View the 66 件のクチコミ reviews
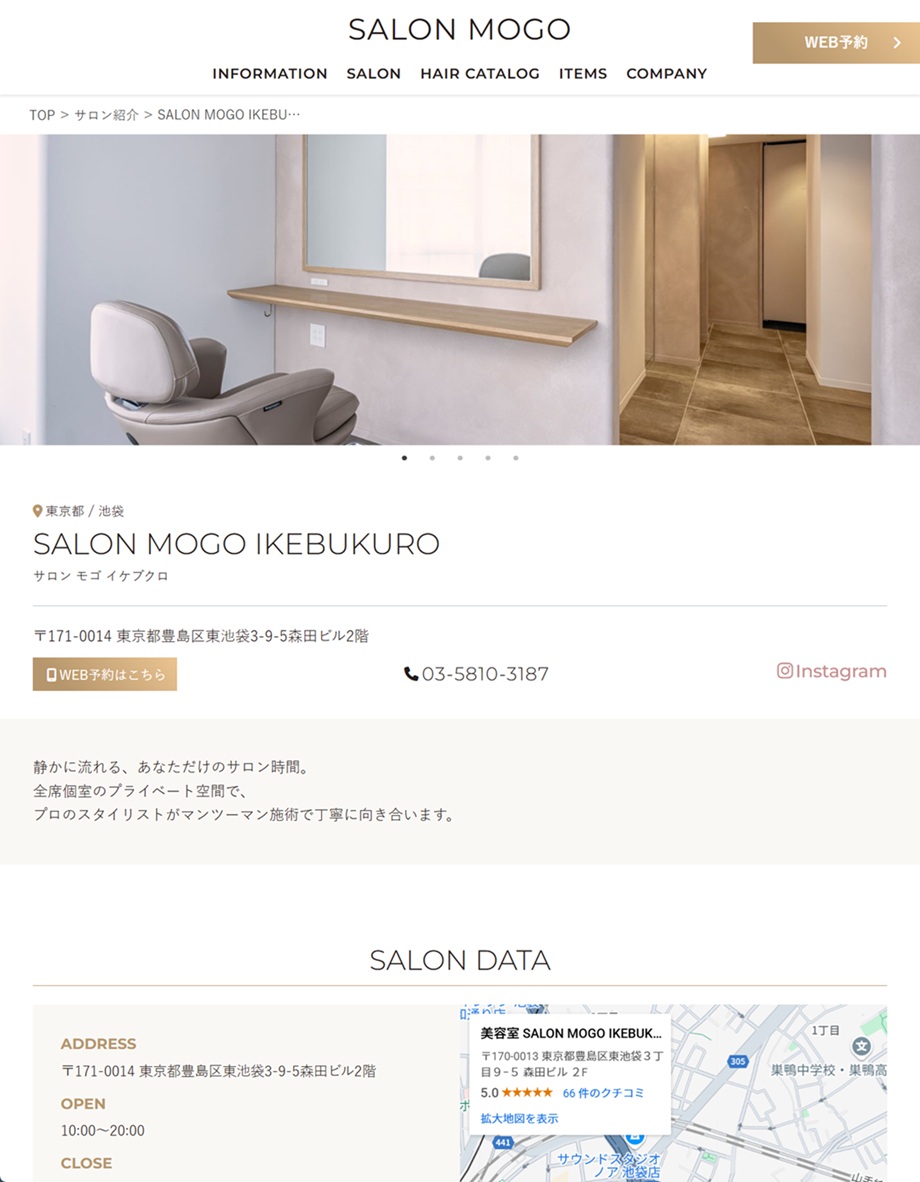920x1182 pixels. coord(603,1093)
